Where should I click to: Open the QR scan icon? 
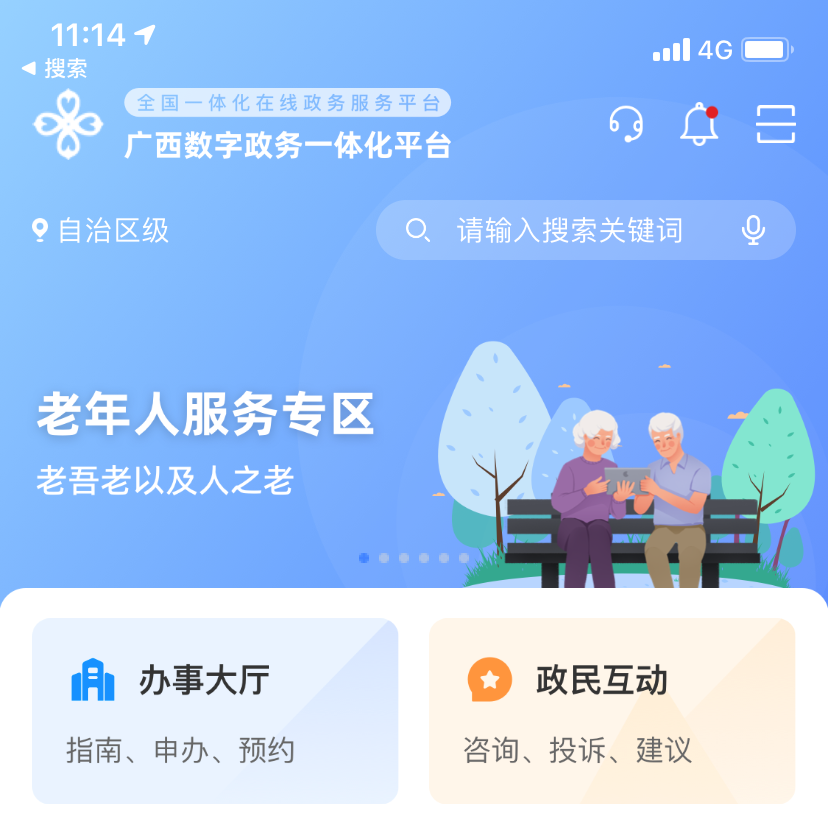[775, 124]
